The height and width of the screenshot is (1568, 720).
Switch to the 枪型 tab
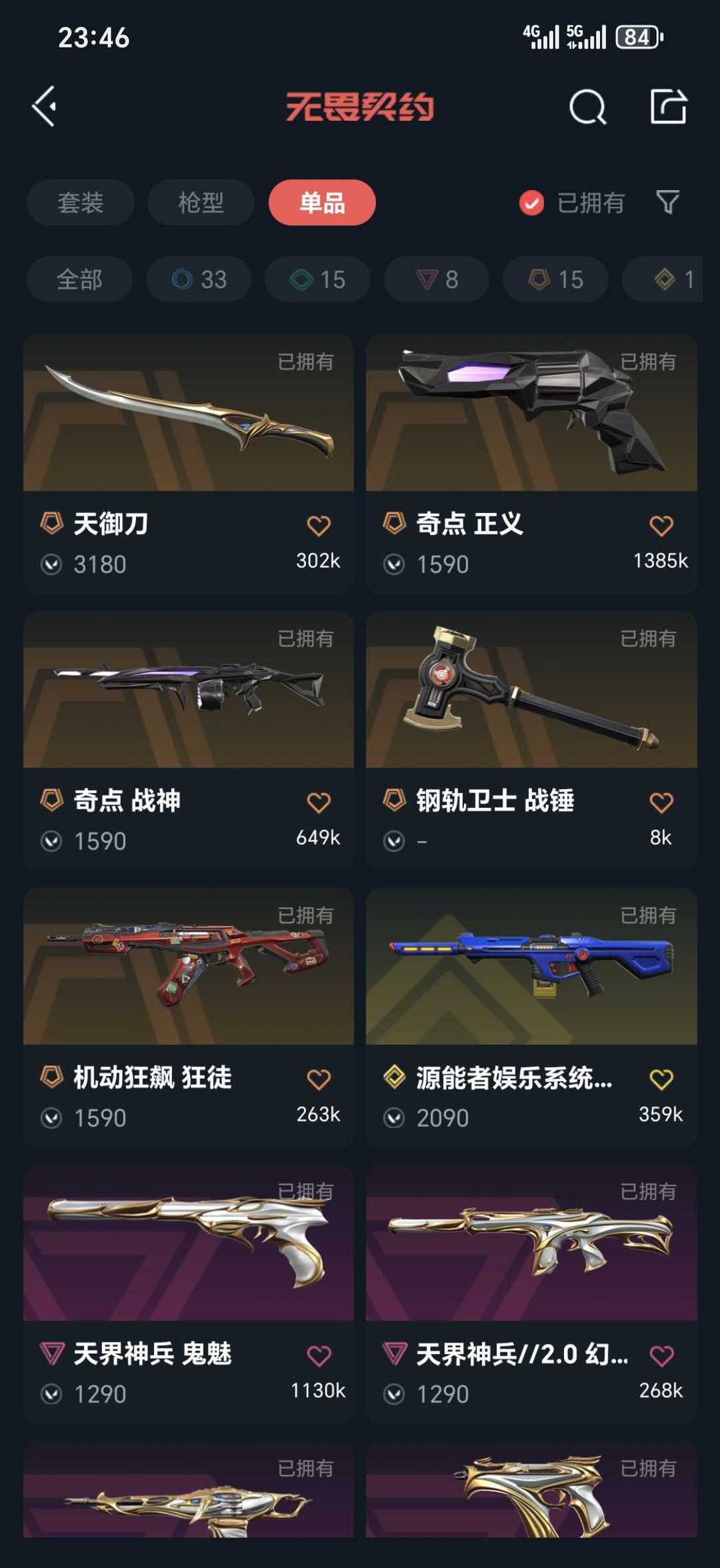tap(201, 203)
